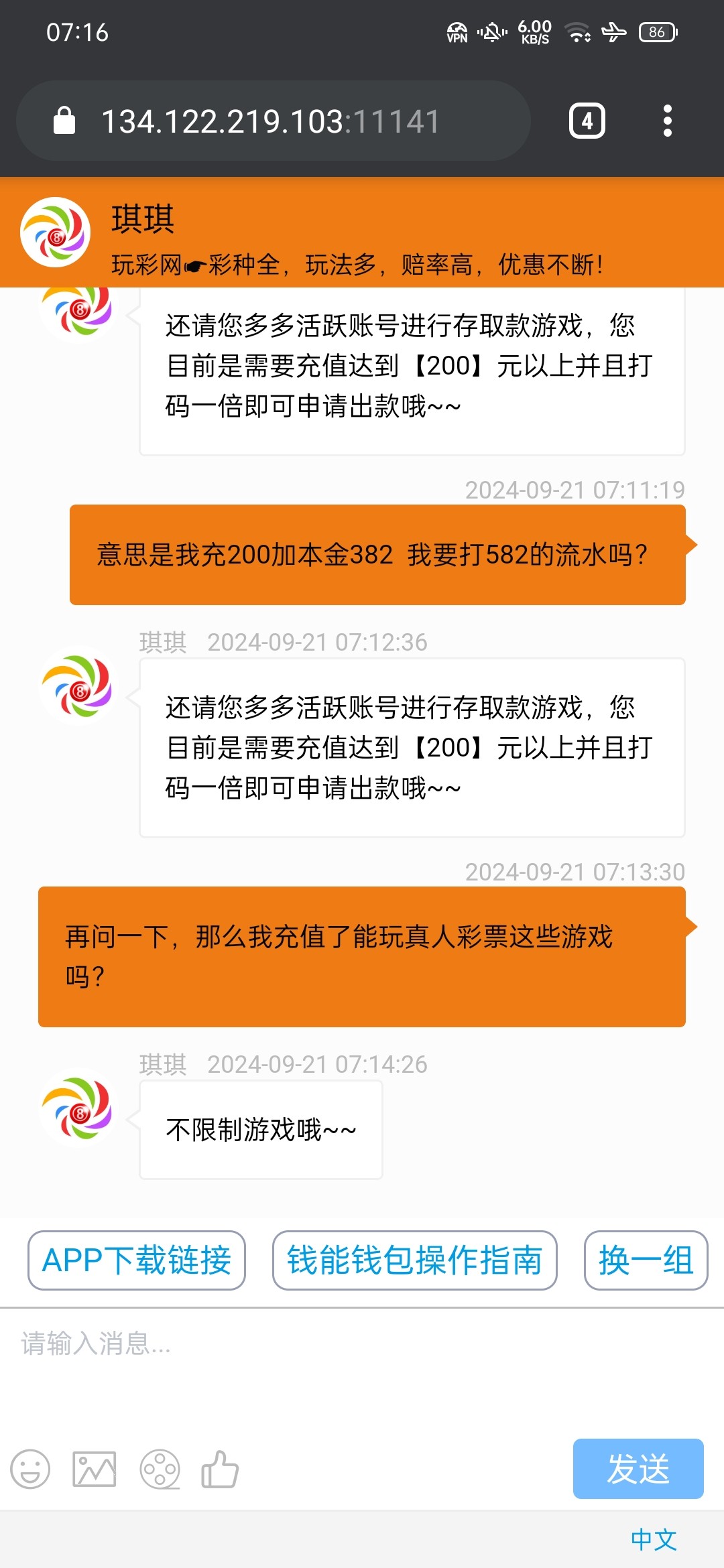Image resolution: width=724 pixels, height=1568 pixels.
Task: Tap the APP下载链接 quick reply
Action: coord(137,1260)
